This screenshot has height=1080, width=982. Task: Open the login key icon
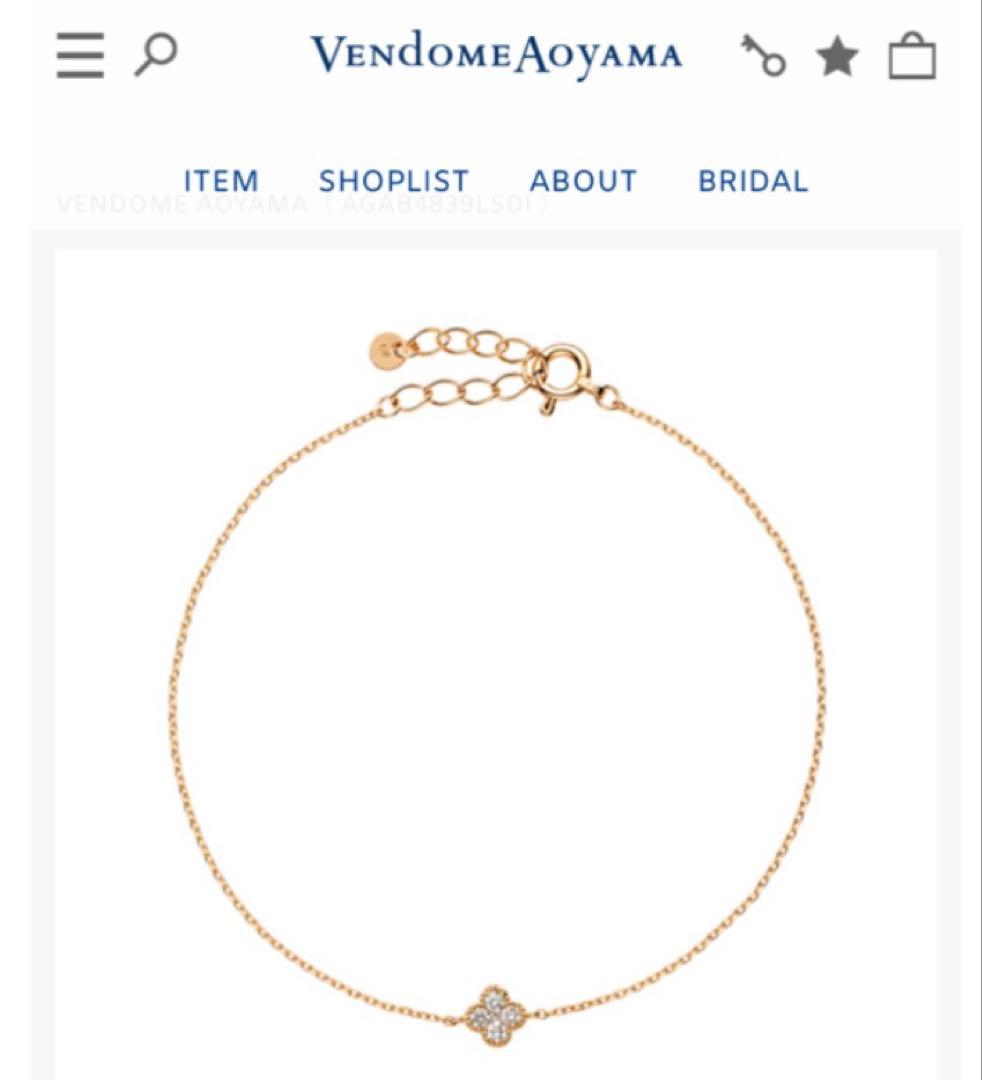point(763,56)
